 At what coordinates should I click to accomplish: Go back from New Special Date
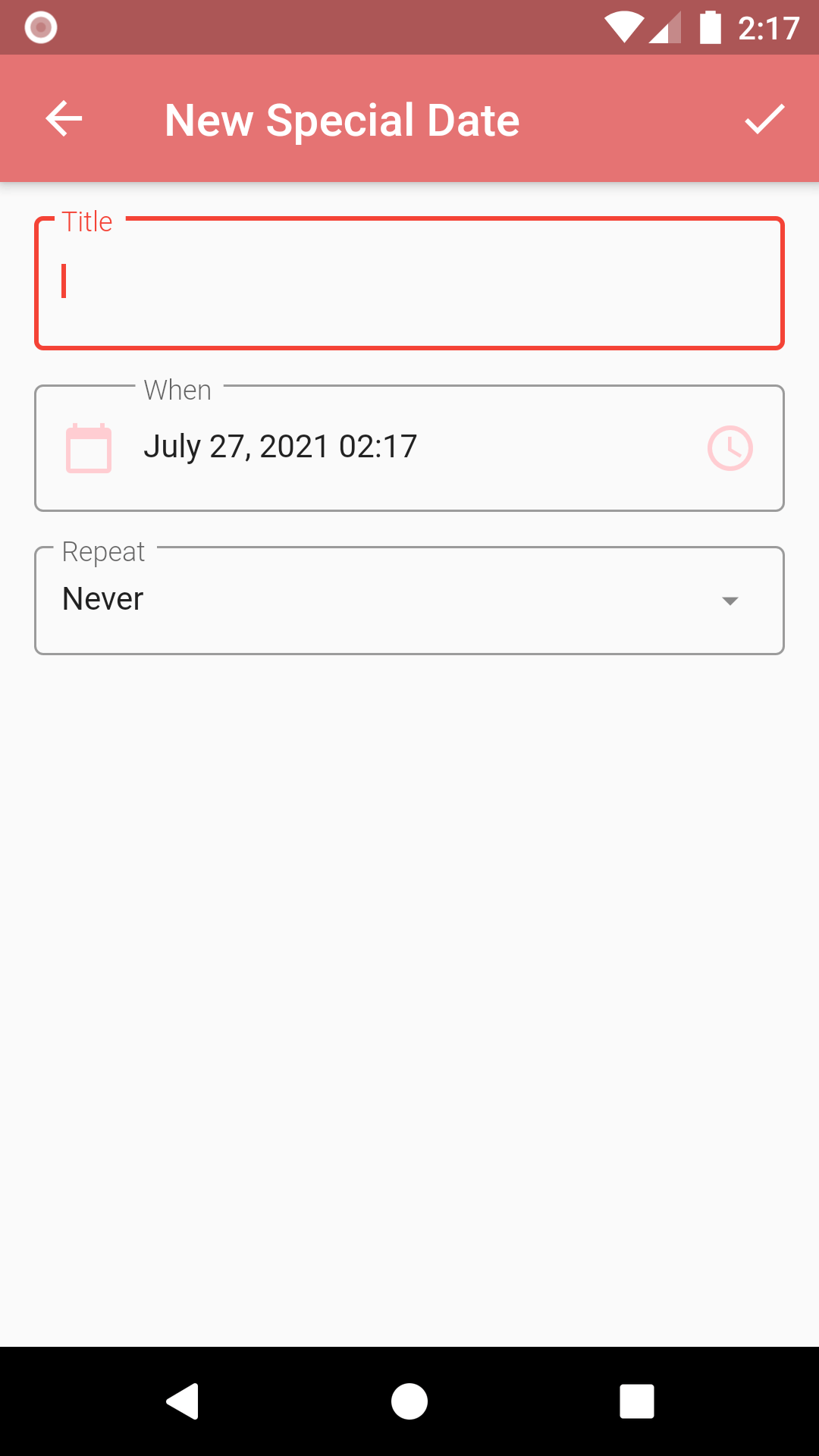(64, 119)
